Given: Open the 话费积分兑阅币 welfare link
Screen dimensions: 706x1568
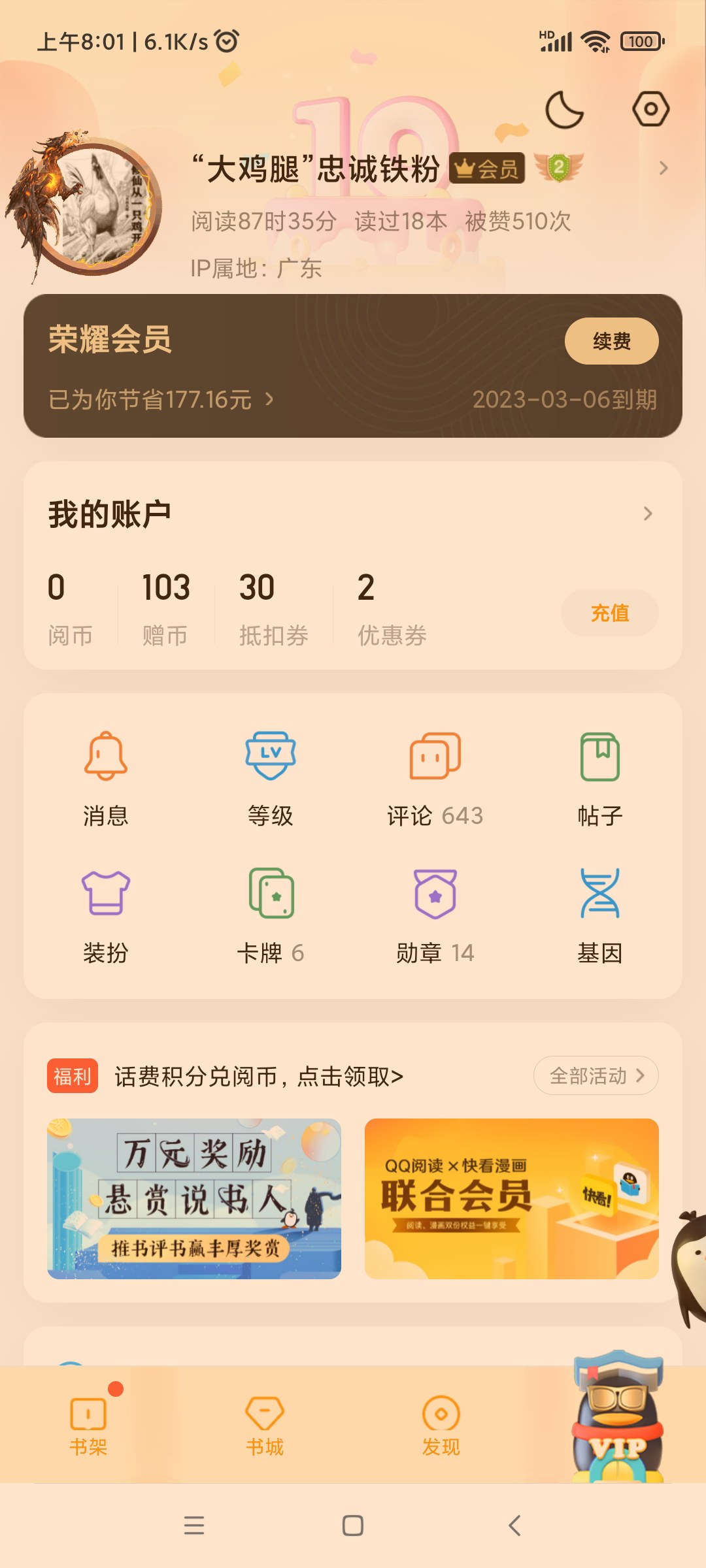Looking at the screenshot, I should coord(259,1076).
